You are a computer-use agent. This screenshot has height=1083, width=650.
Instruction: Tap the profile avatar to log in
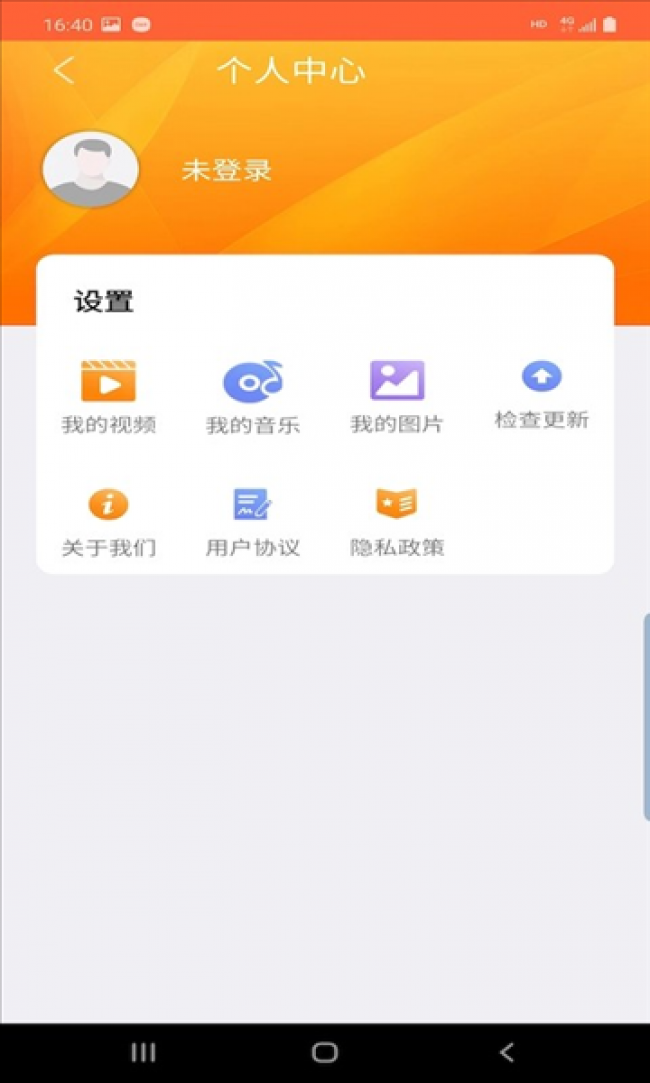90,169
